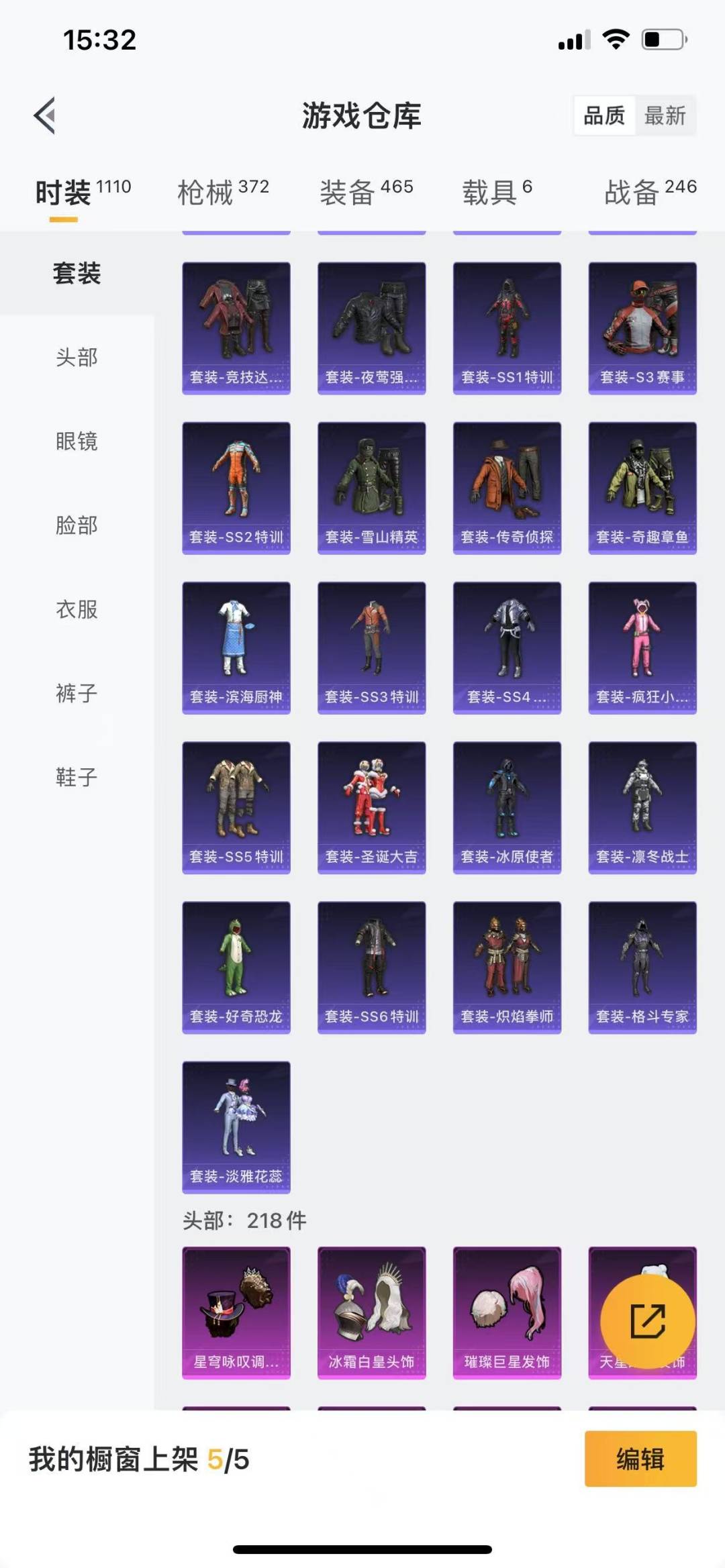The image size is (725, 1568).
Task: Select 头部 in the side menu
Action: click(77, 357)
